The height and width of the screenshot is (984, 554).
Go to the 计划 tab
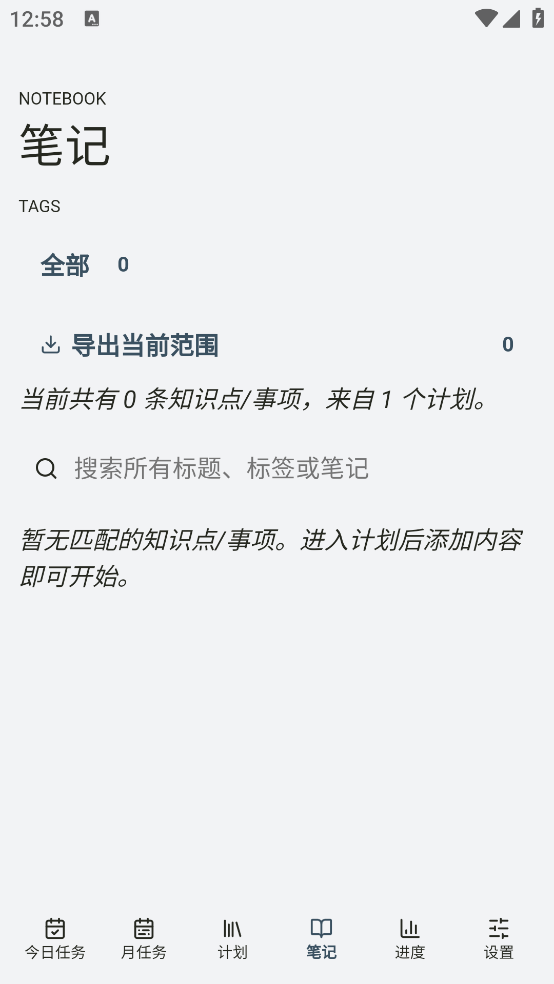[232, 939]
